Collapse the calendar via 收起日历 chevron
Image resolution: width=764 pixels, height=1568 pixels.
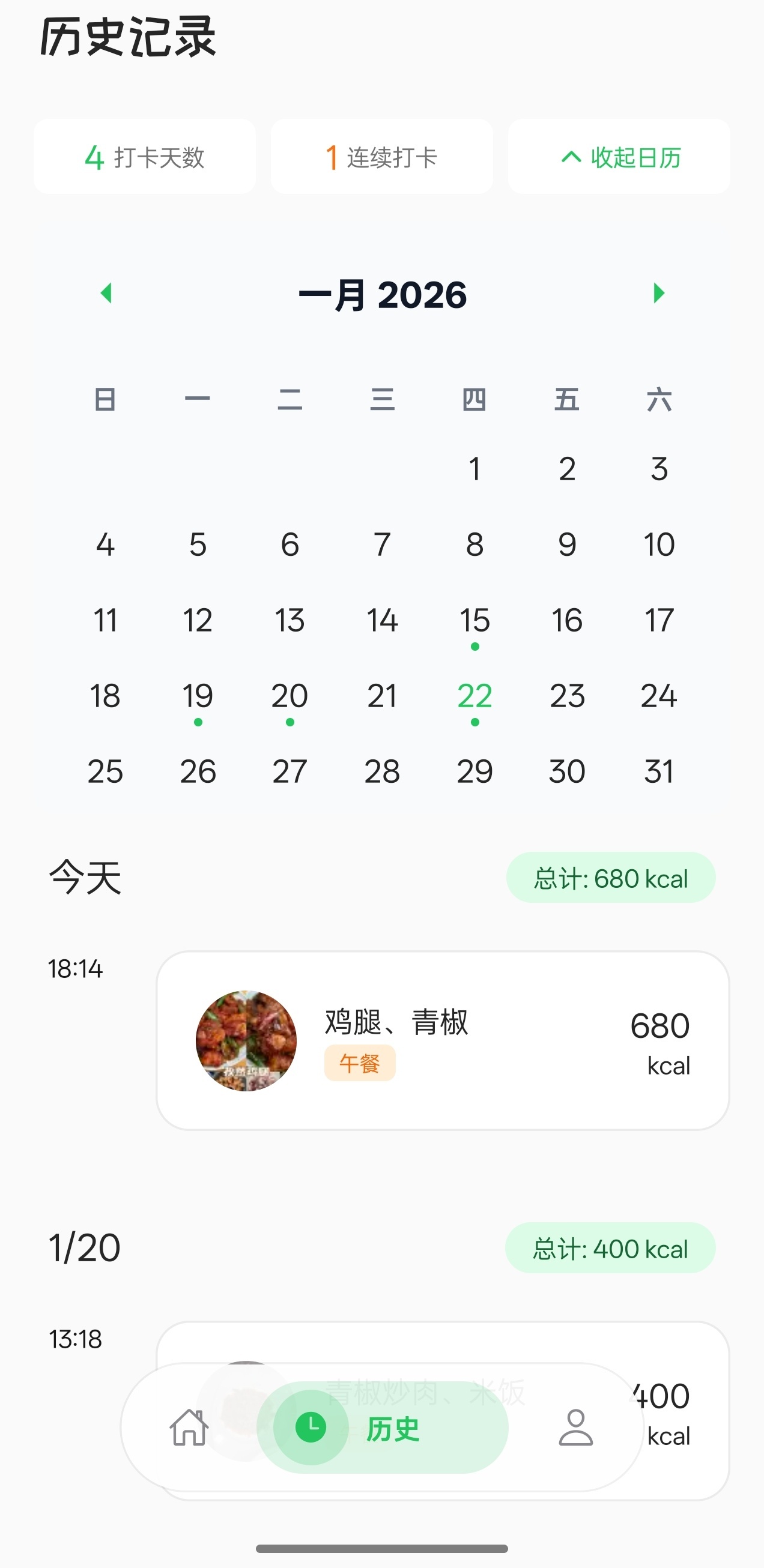[x=619, y=157]
